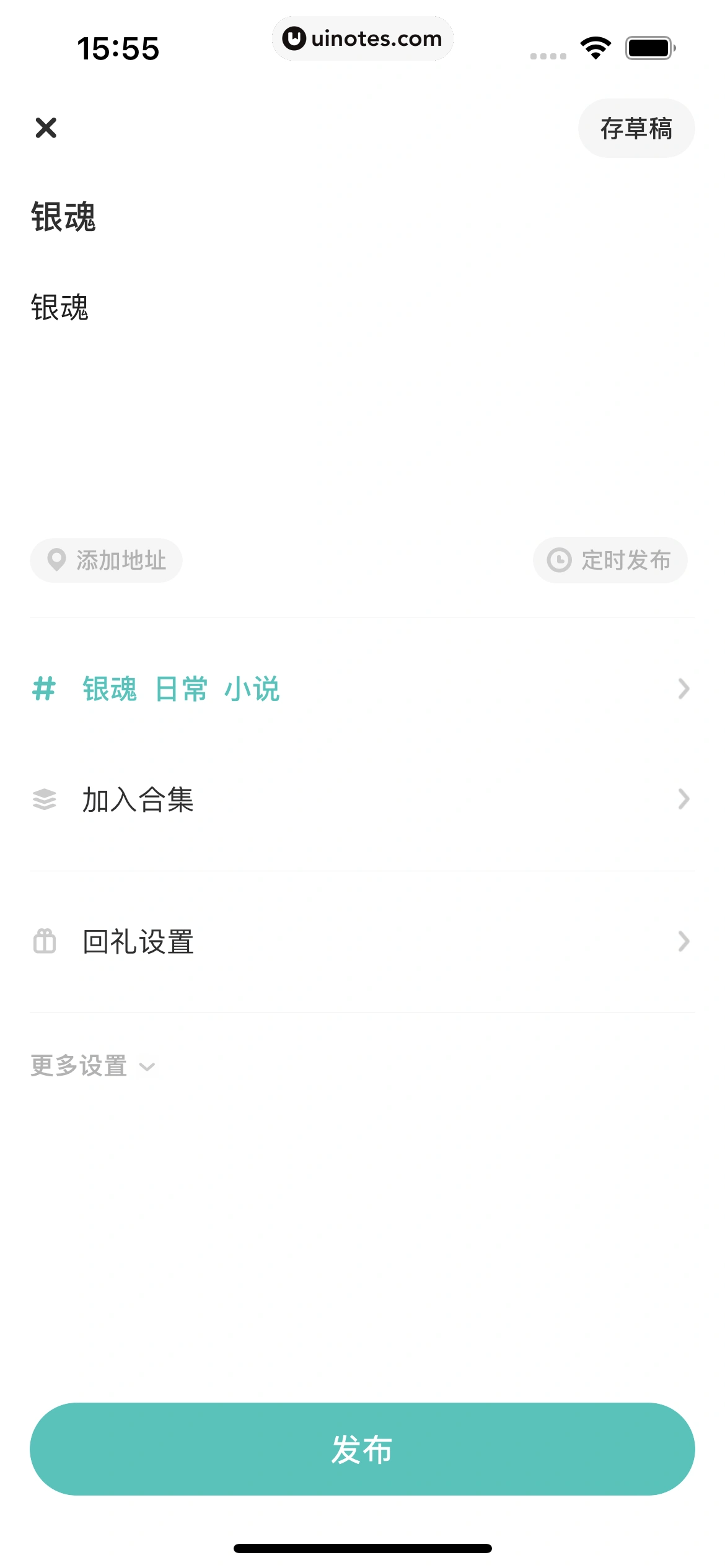The image size is (725, 1568).
Task: Click the location pin icon beside 添加地址
Action: tap(56, 560)
